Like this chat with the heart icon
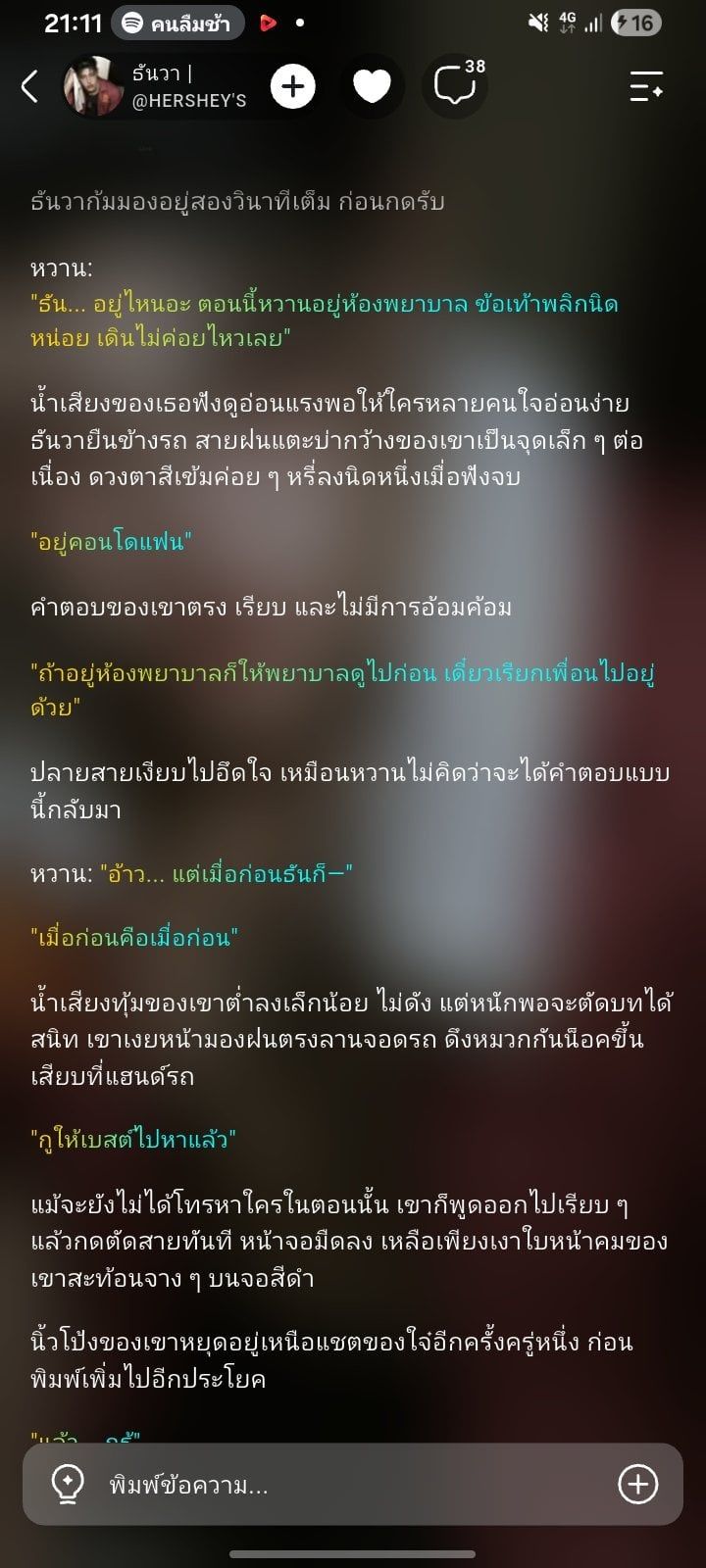This screenshot has width=706, height=1568. [x=372, y=86]
